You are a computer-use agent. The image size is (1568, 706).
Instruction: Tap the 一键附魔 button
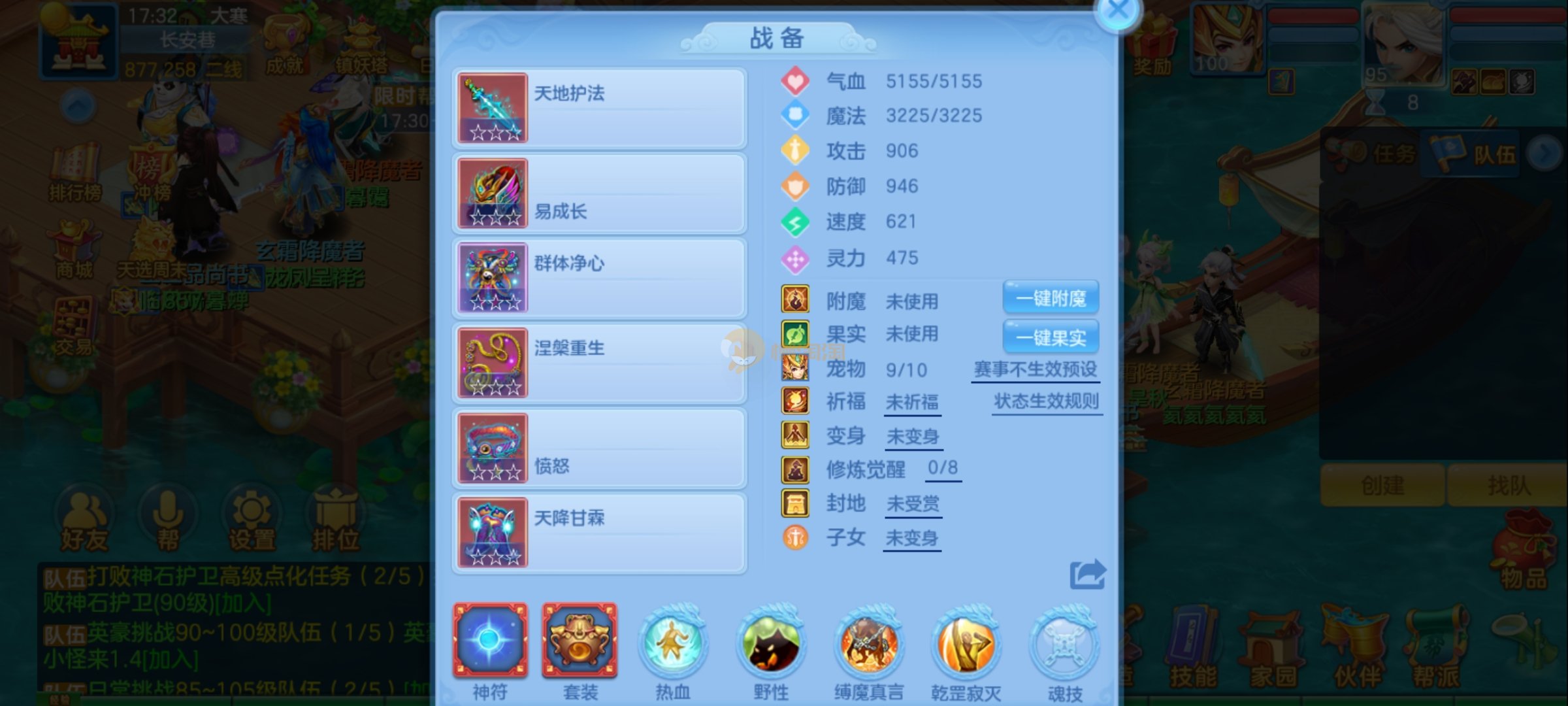click(1051, 299)
